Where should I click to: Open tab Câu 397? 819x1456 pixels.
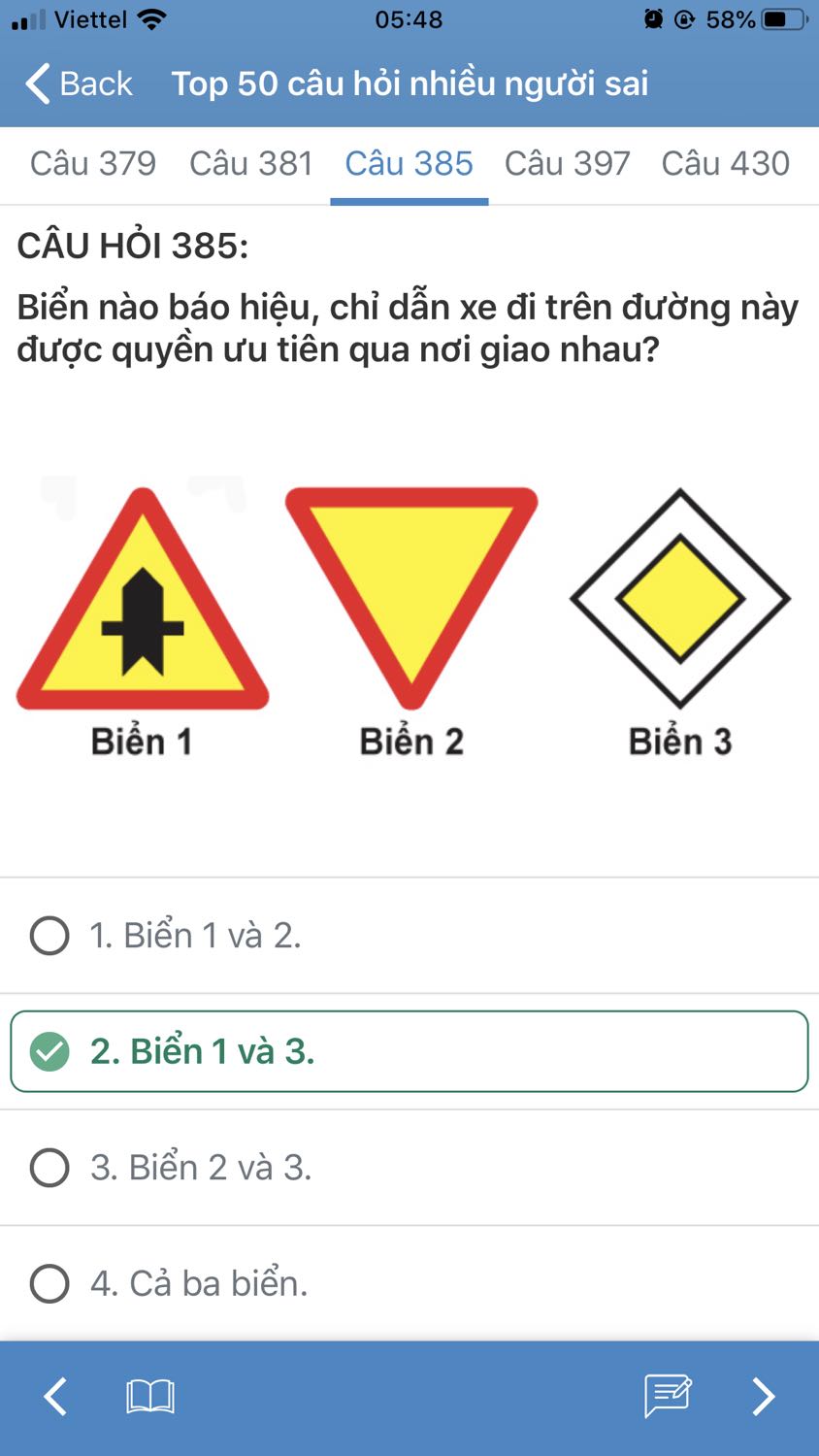567,163
